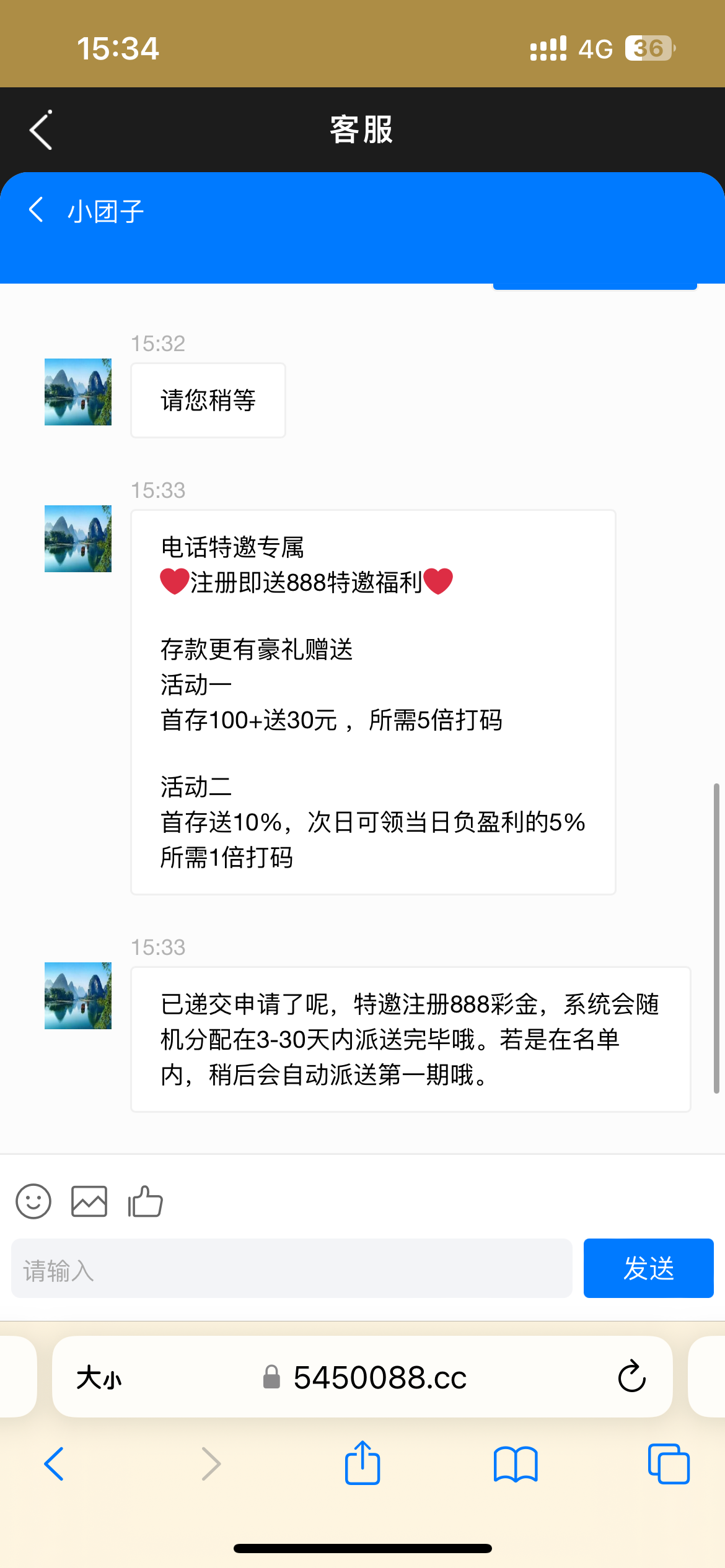Open the 大小 page settings menu
725x1568 pixels.
pos(99,1378)
